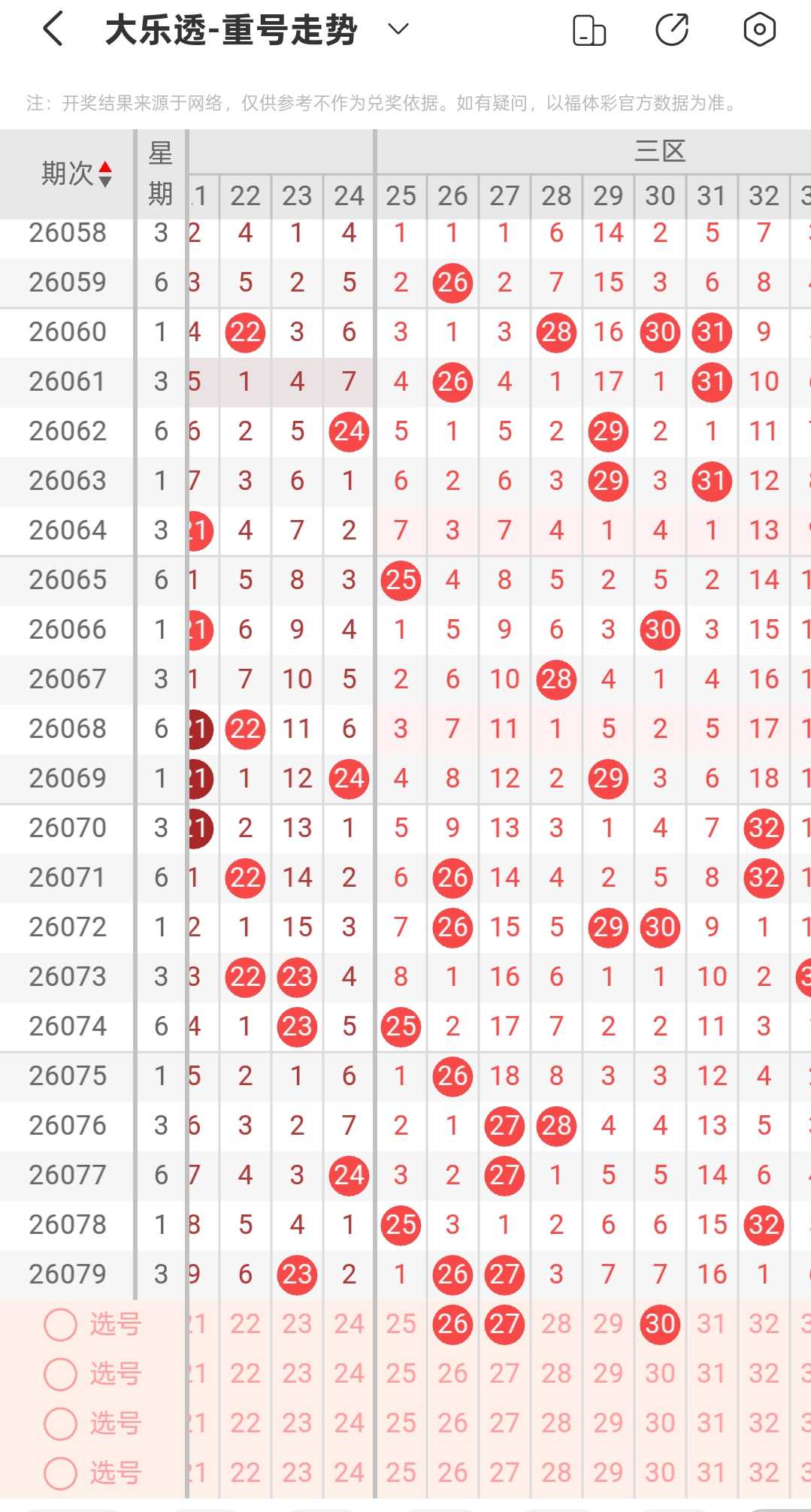
Task: Pick number 28 in the first 选号 row
Action: [556, 1324]
